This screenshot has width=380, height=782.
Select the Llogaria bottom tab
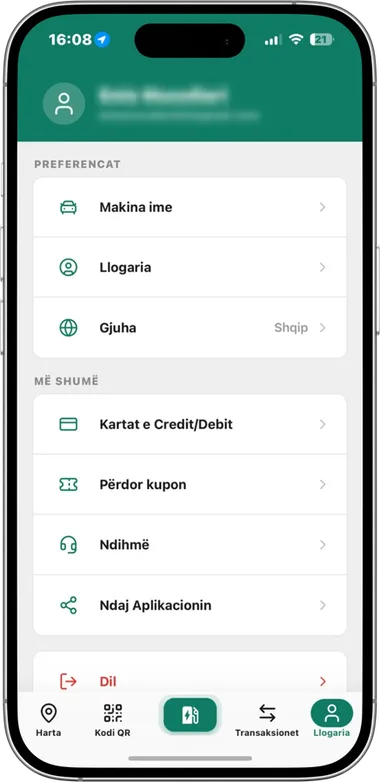[332, 719]
